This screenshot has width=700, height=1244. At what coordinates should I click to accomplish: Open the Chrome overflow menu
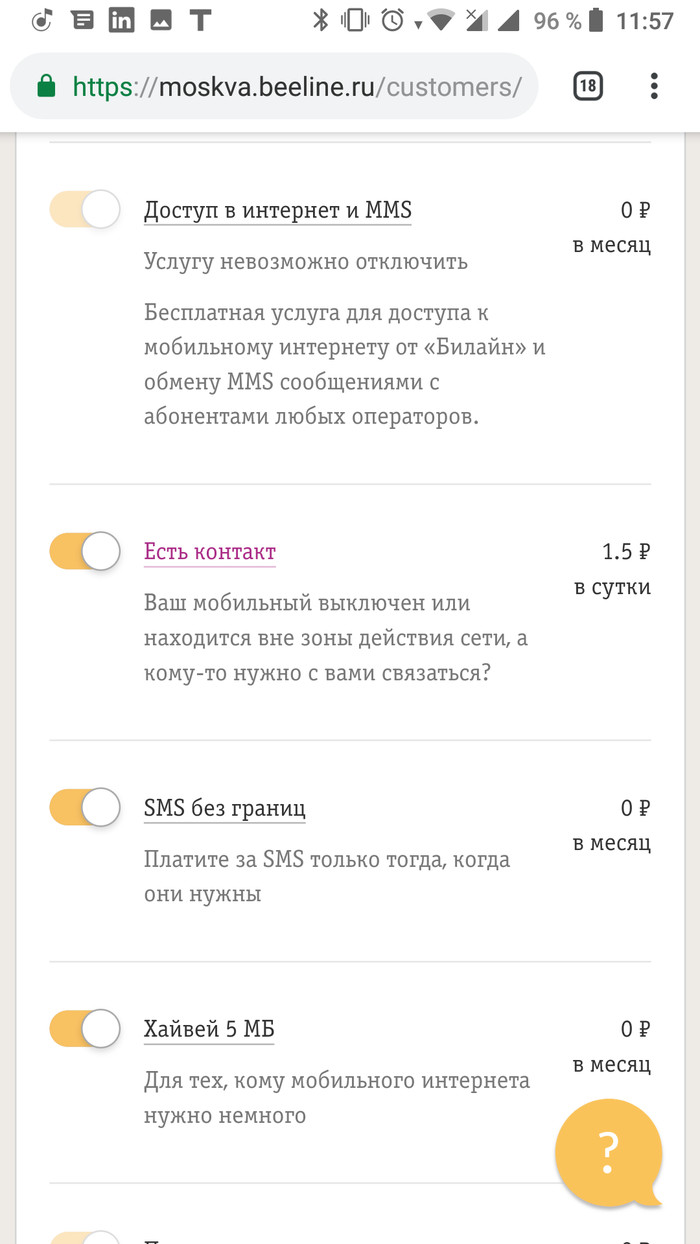pyautogui.click(x=654, y=86)
